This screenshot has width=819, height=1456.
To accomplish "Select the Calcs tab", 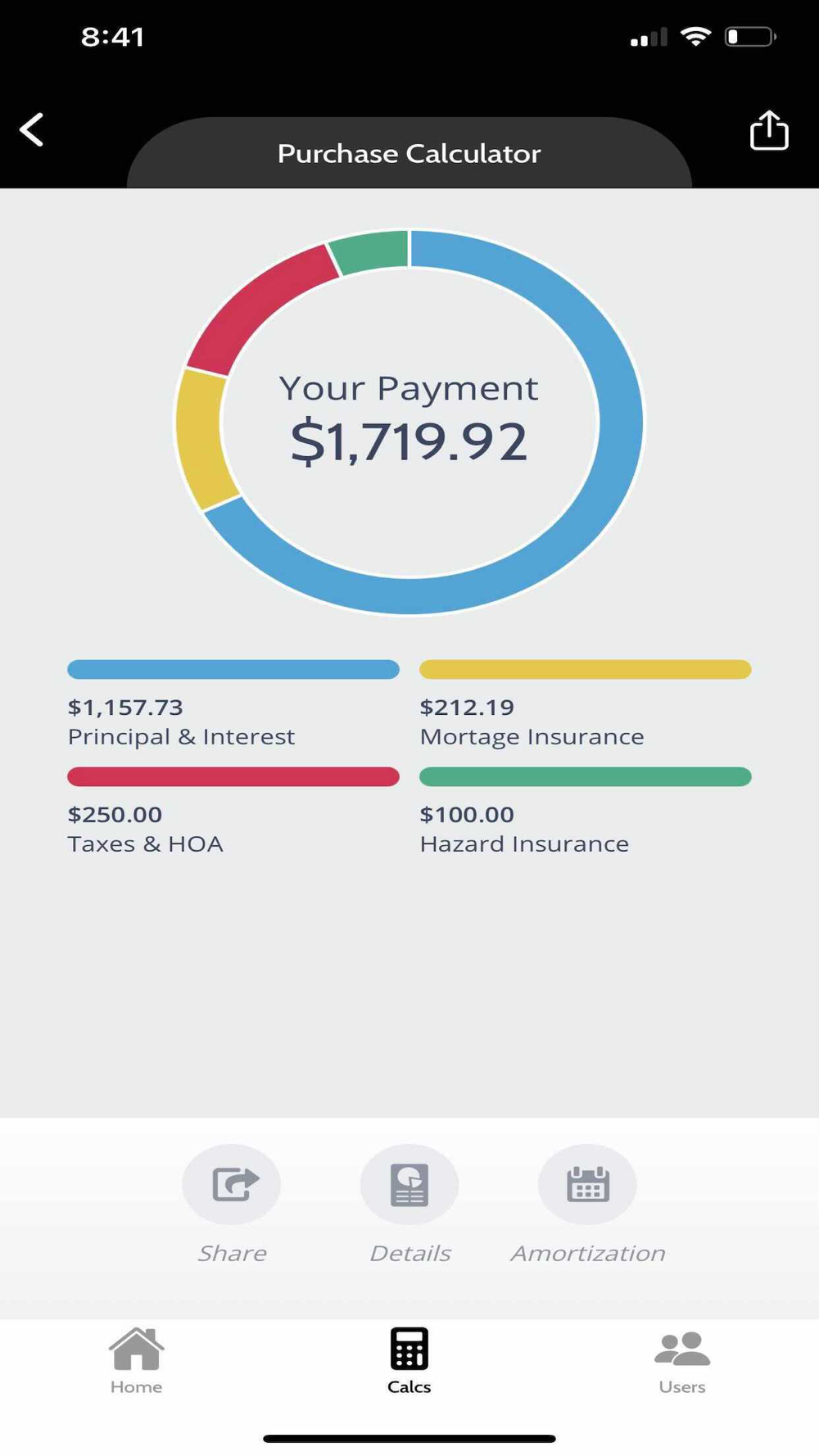I will pos(409,1361).
